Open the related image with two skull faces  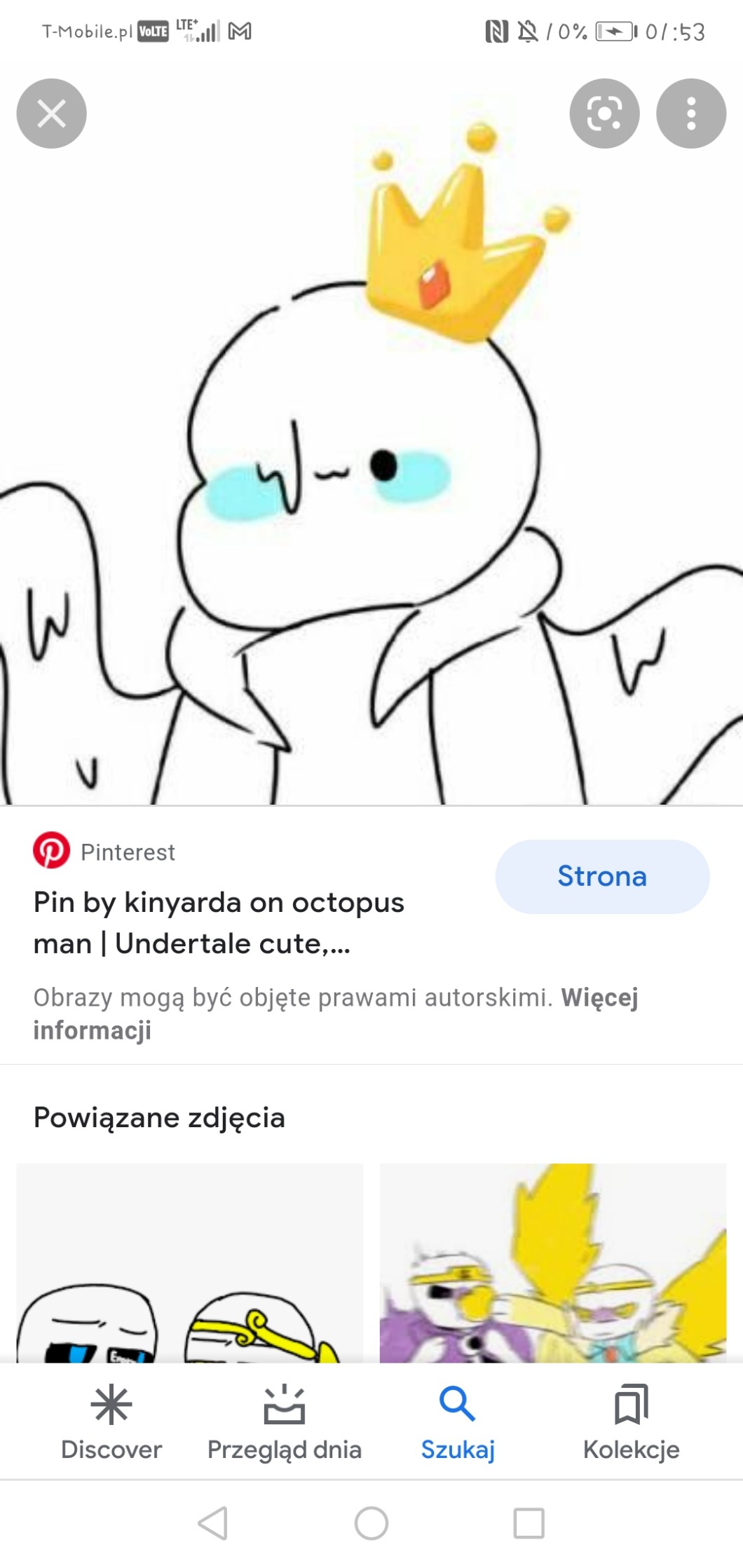pos(189,1262)
